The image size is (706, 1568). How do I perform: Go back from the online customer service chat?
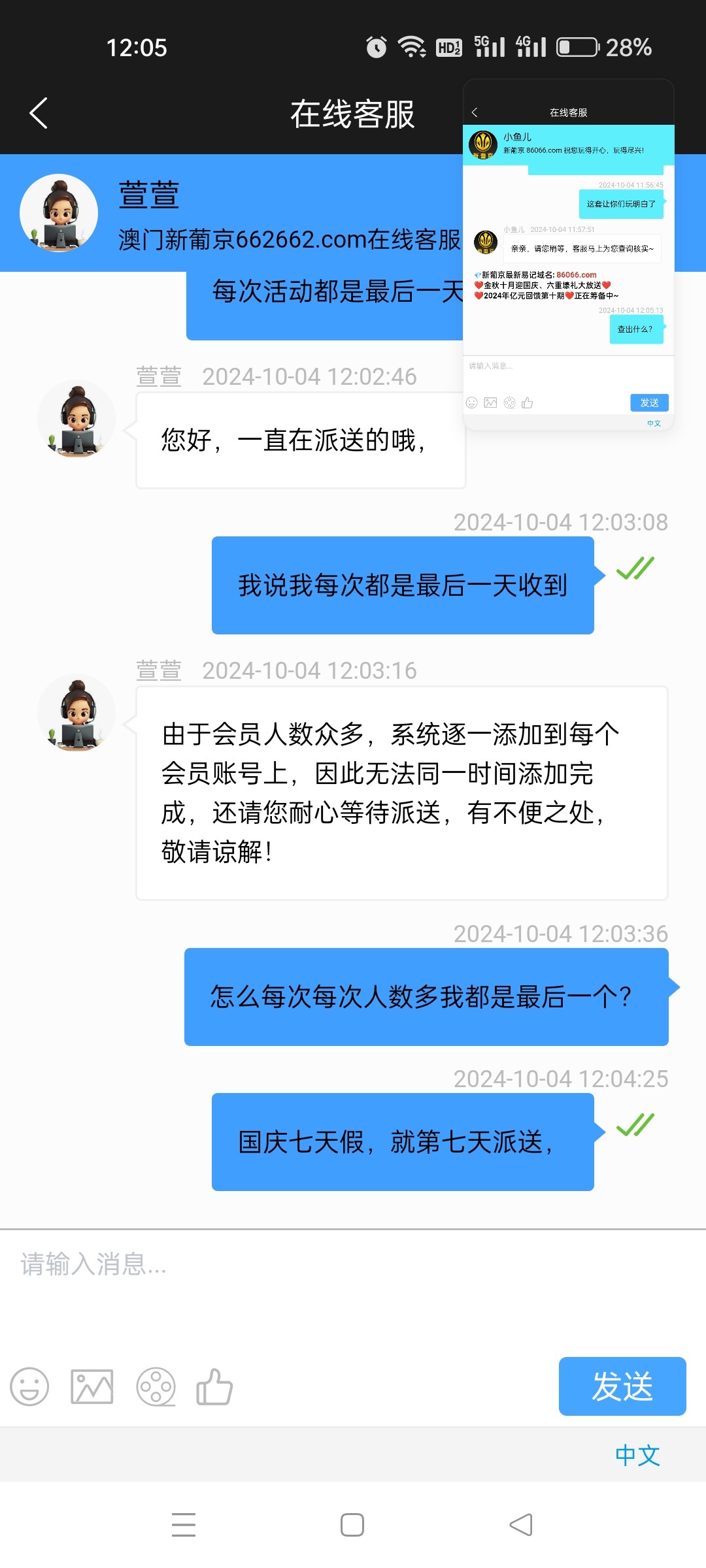[39, 113]
